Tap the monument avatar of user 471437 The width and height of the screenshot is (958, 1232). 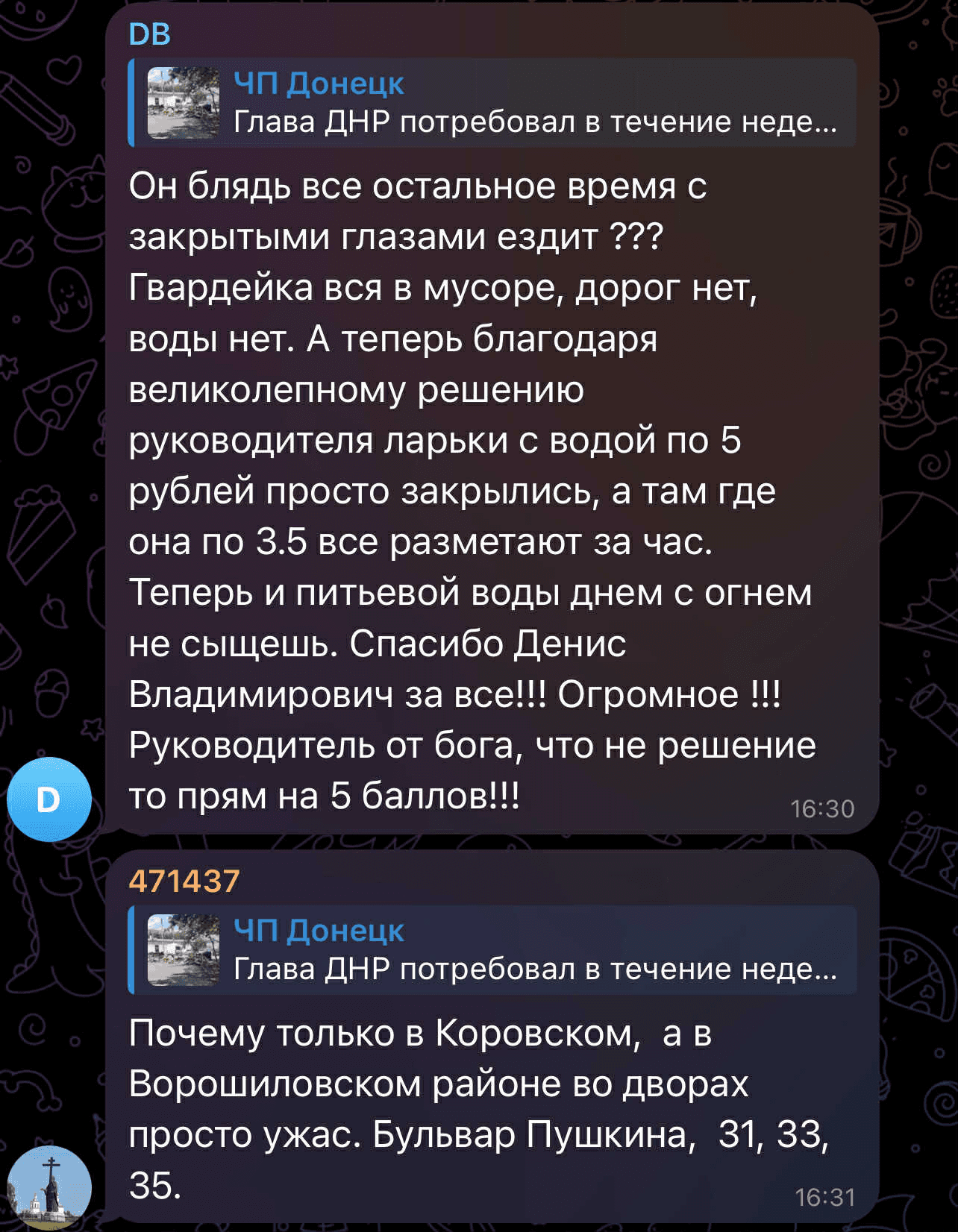click(x=48, y=1187)
